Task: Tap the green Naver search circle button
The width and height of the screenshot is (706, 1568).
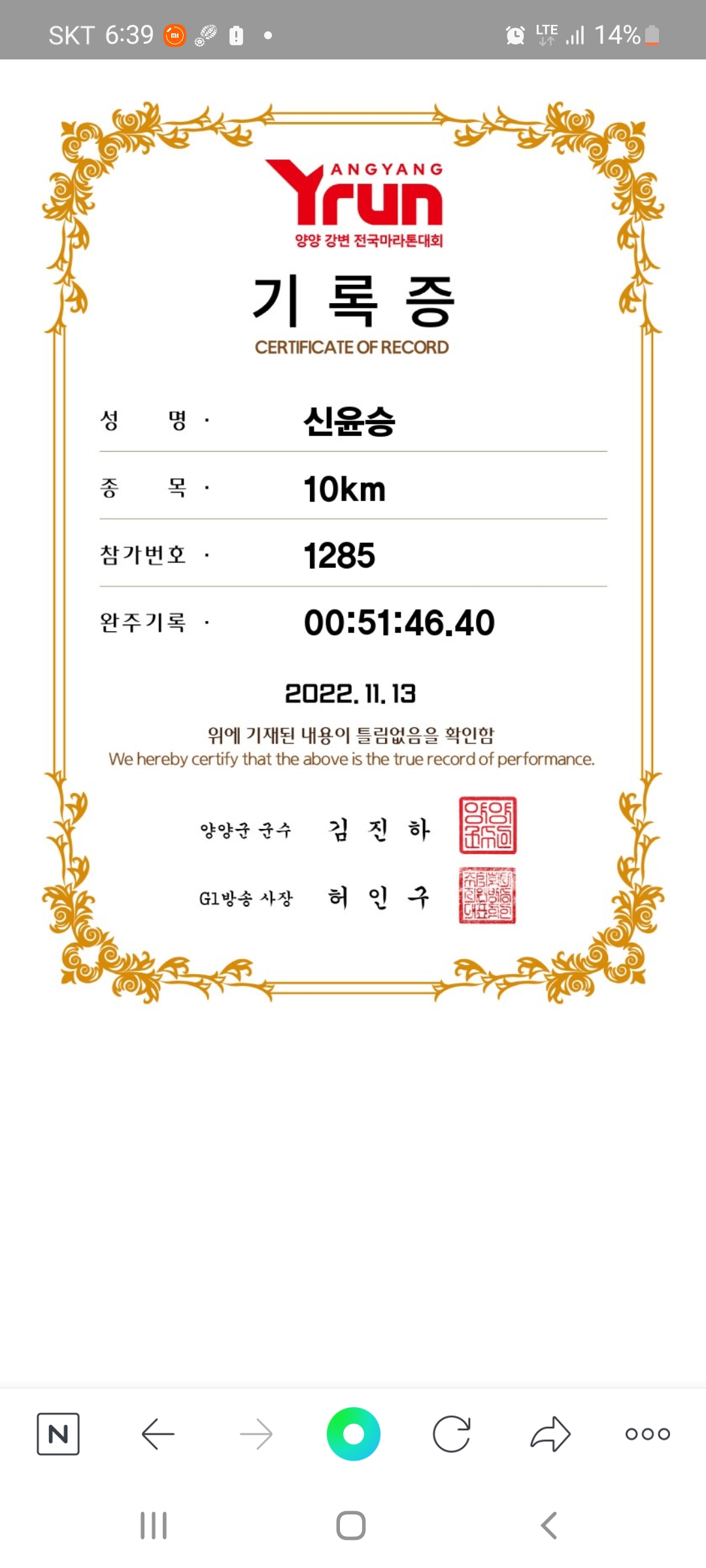Action: [353, 1433]
